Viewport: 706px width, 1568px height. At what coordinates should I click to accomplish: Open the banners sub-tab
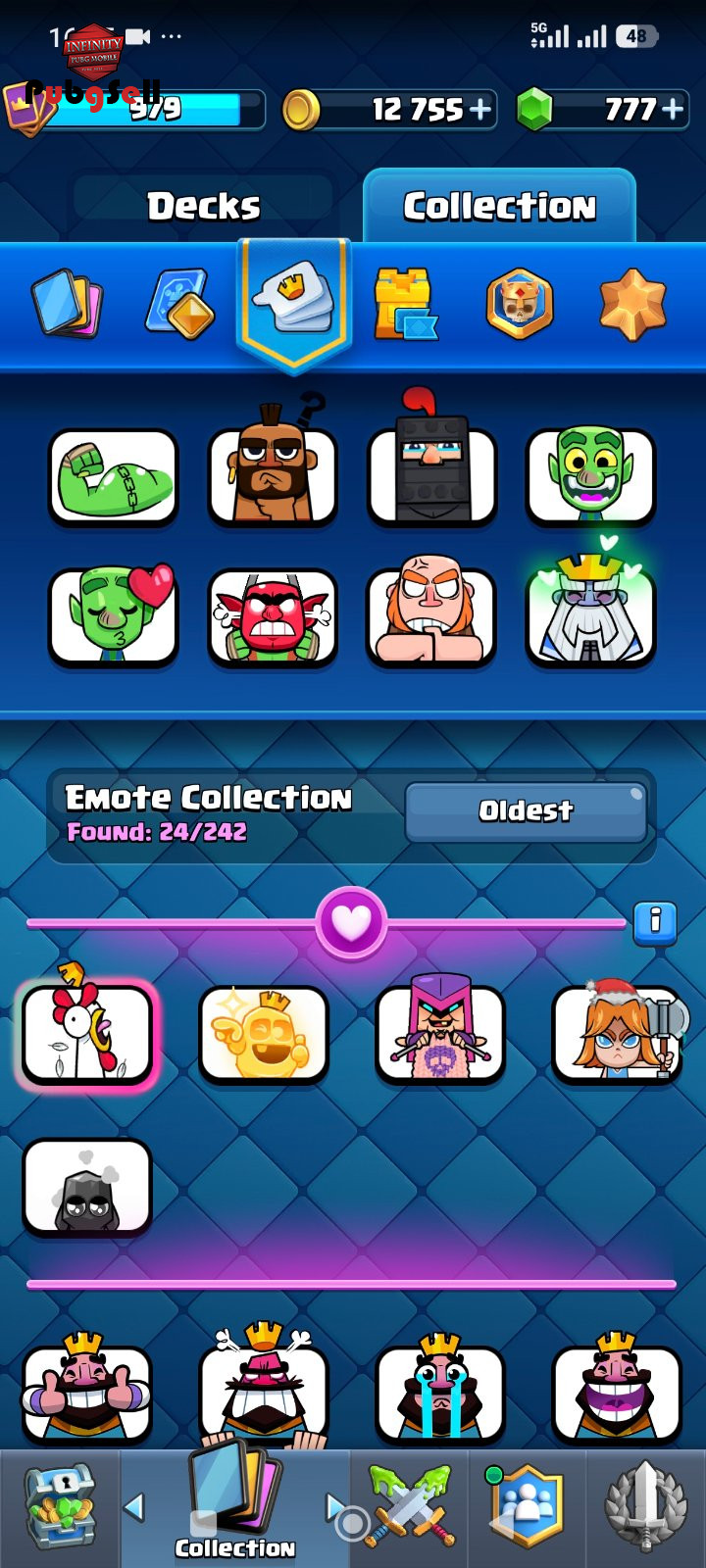coord(520,304)
